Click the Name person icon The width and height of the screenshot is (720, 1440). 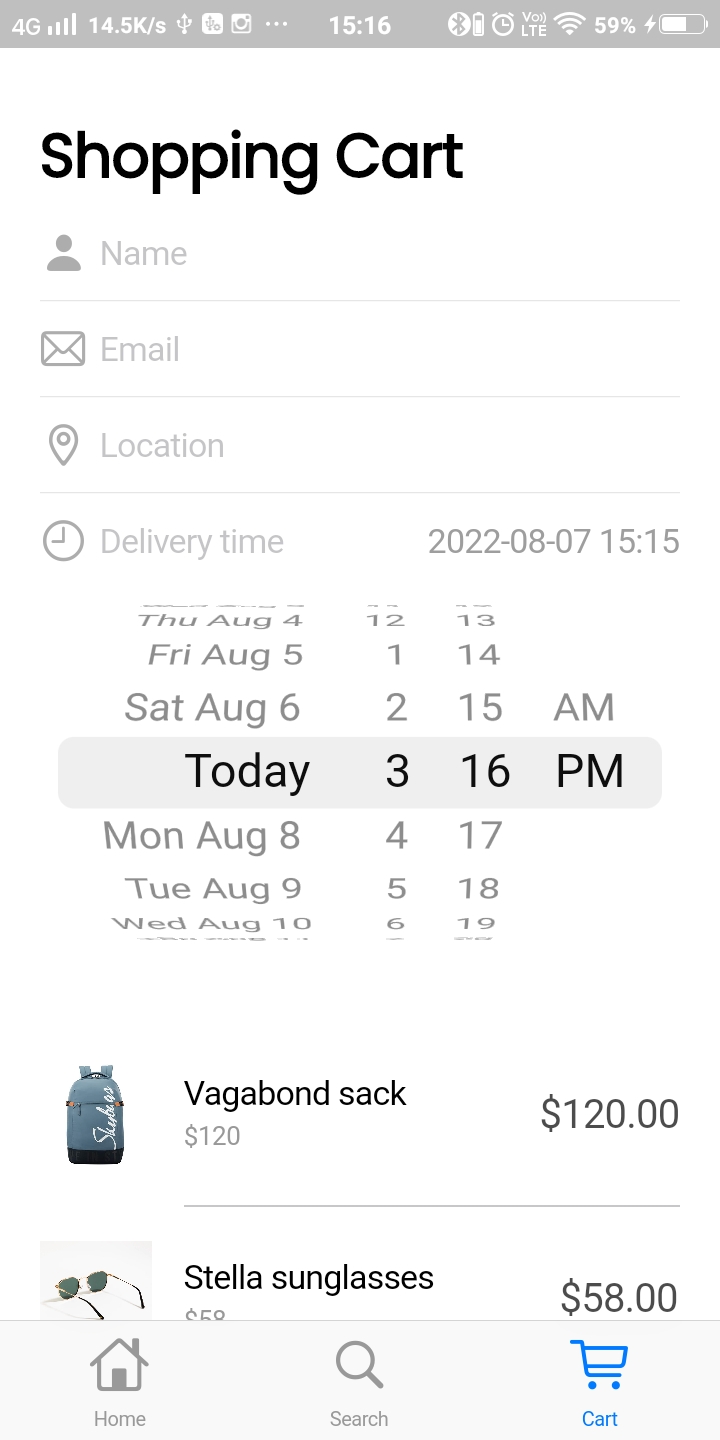(63, 253)
